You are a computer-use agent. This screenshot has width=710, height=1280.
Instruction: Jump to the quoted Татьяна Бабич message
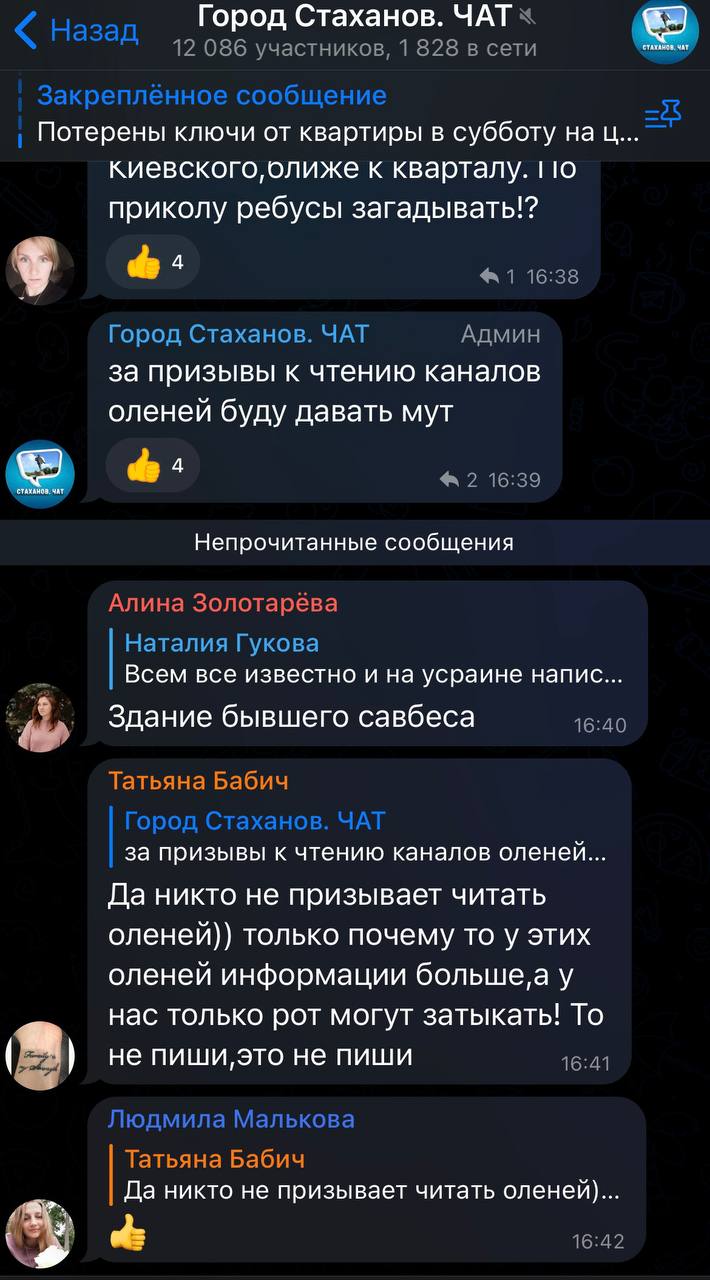370,1175
